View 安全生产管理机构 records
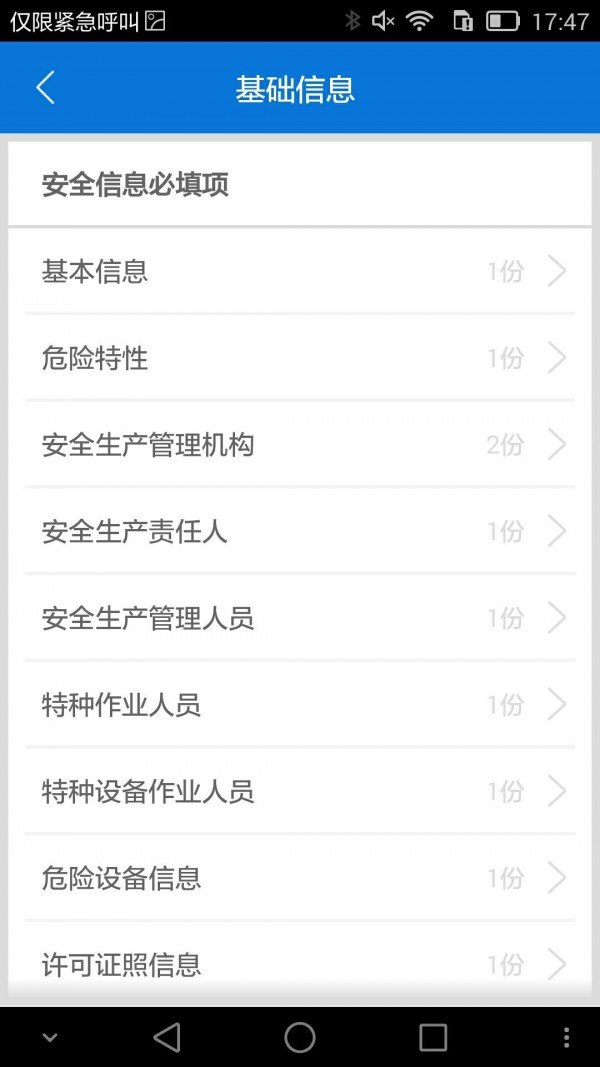600x1067 pixels. pyautogui.click(x=300, y=445)
